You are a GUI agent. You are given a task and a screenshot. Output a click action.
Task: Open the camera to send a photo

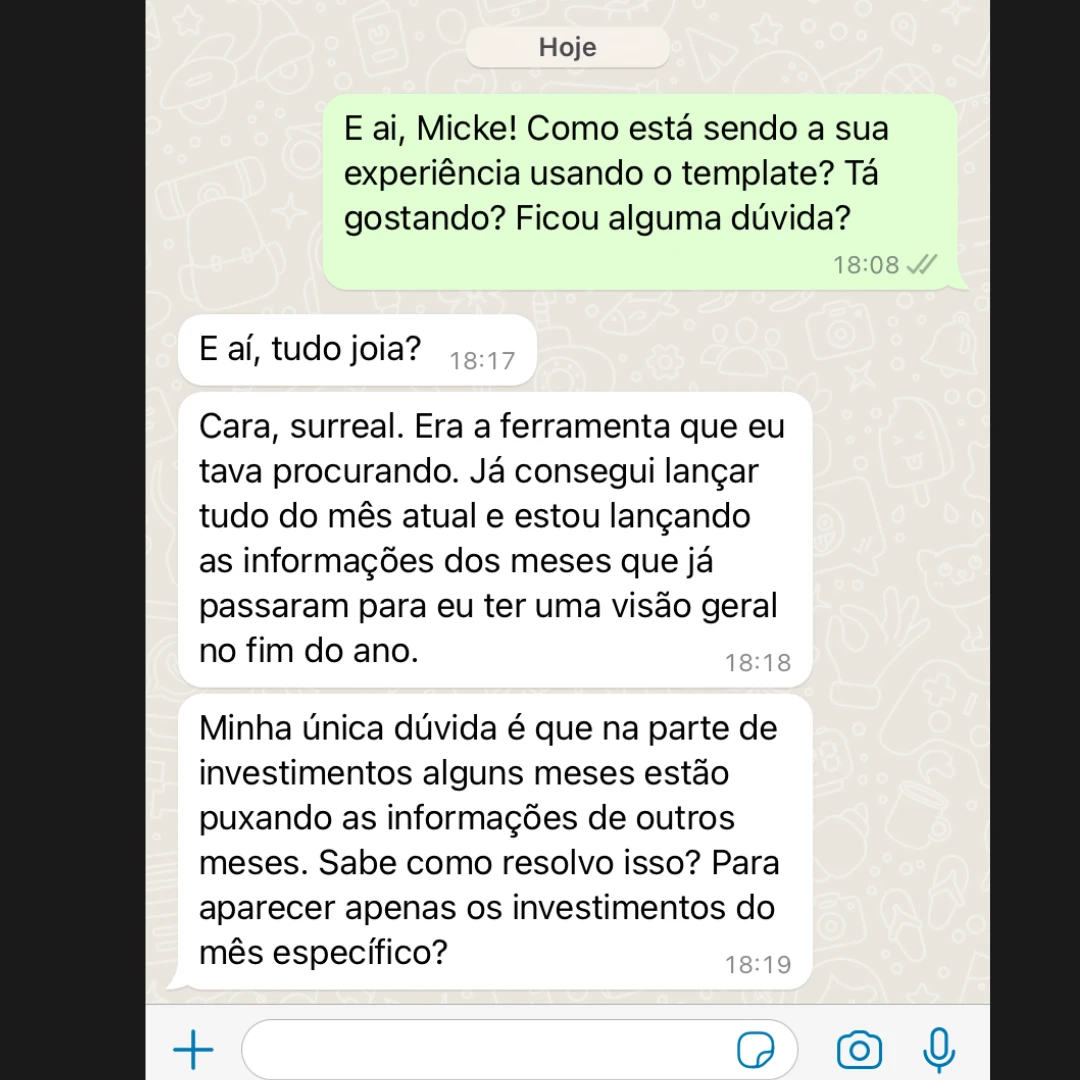coord(859,1050)
